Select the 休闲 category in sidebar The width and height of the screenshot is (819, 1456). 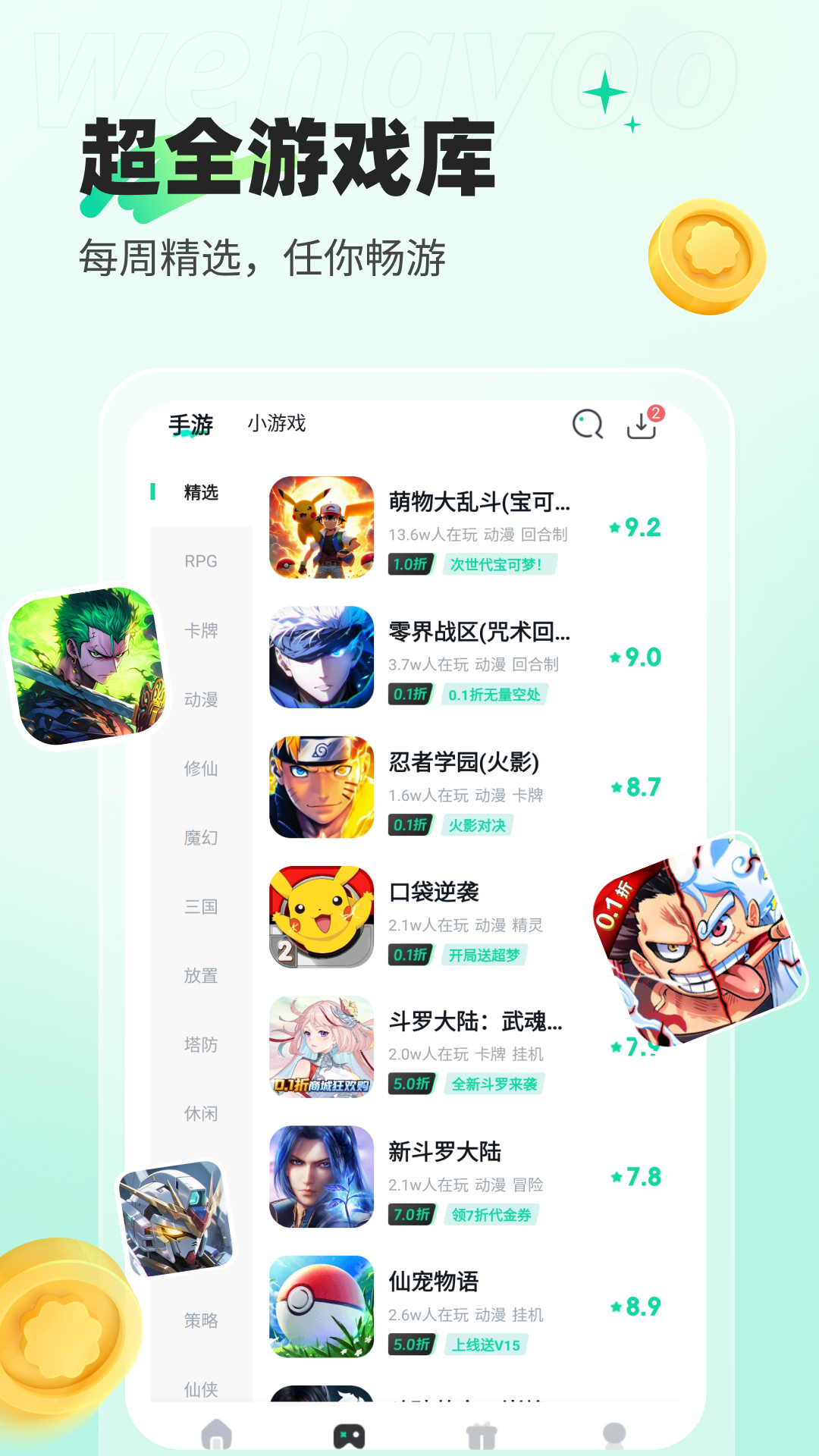(199, 1113)
